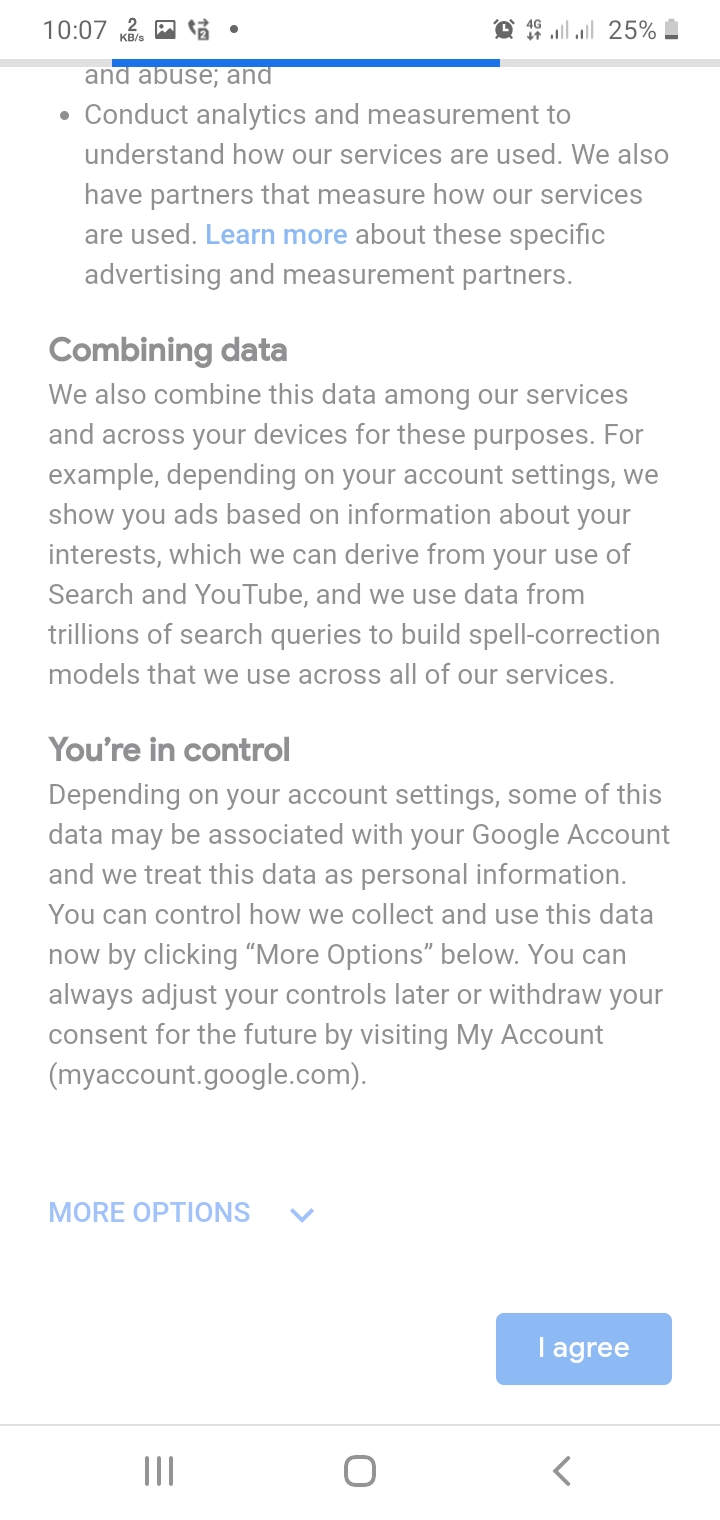Tap the I agree button

click(x=583, y=1348)
